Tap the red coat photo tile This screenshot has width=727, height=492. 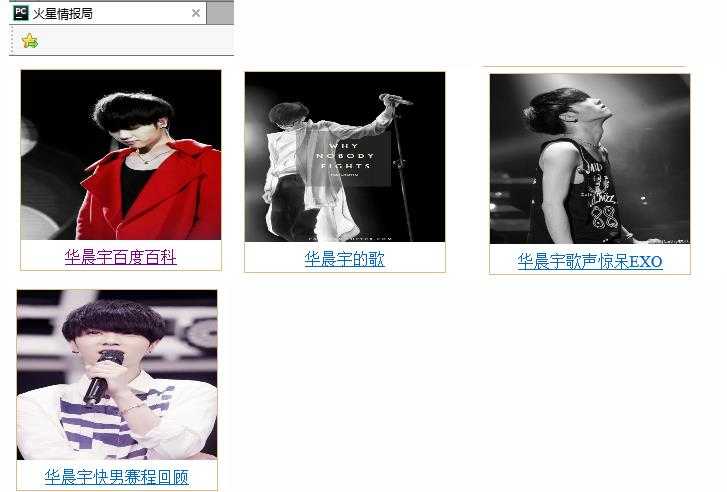(120, 155)
